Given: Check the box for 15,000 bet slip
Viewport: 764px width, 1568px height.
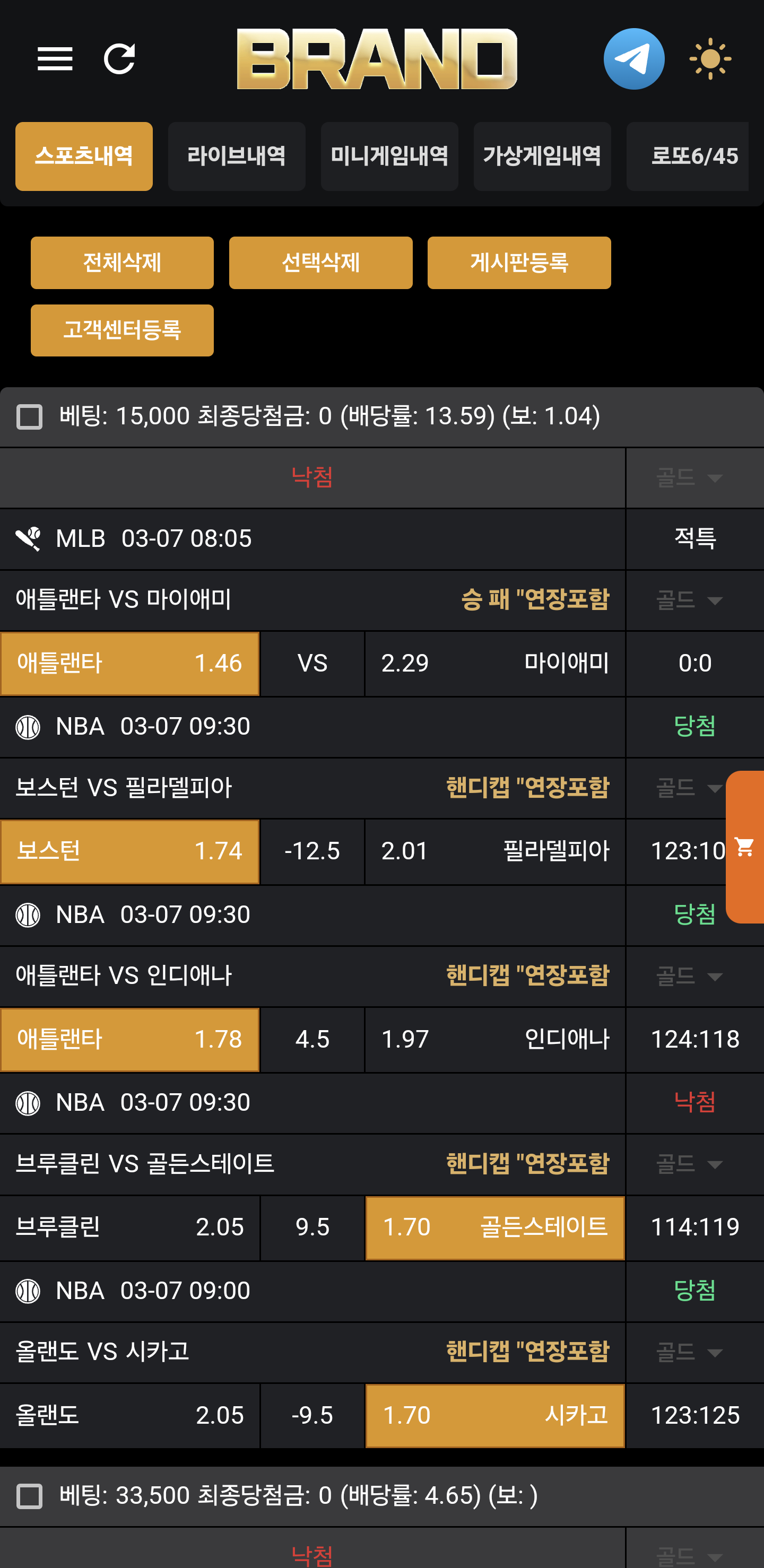Looking at the screenshot, I should coord(29,417).
